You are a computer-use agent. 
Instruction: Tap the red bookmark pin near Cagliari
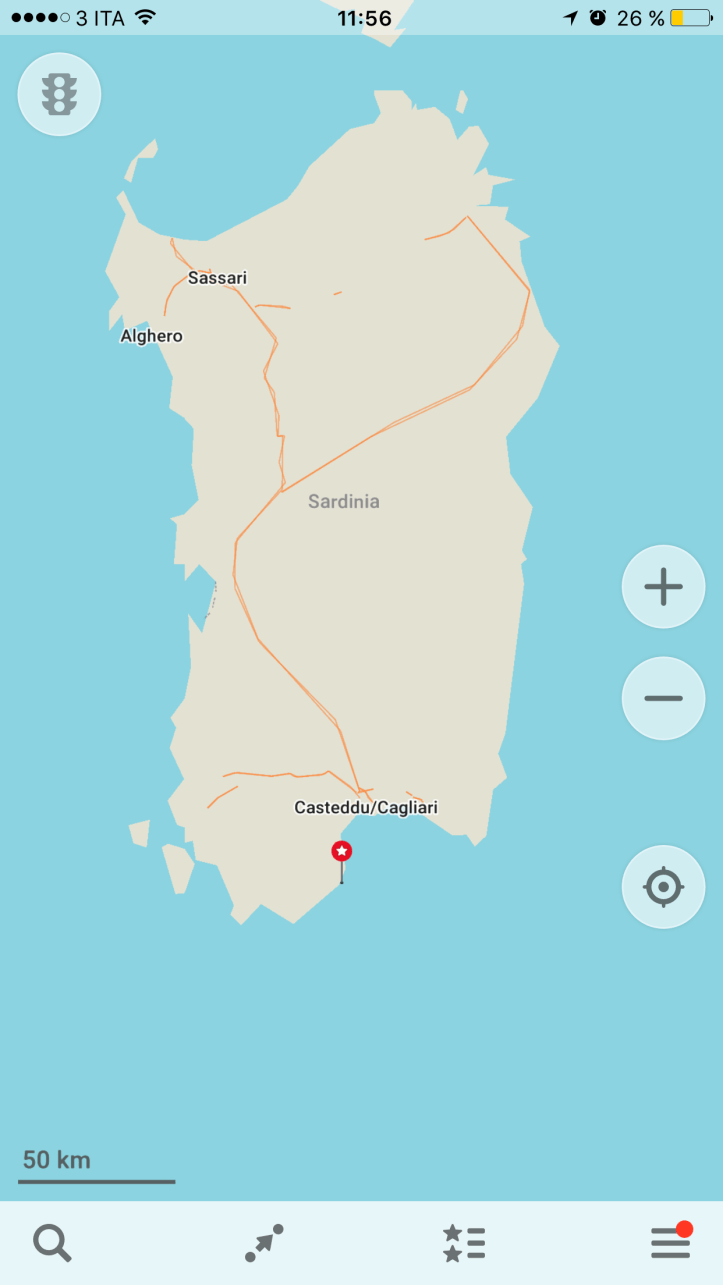tap(342, 853)
